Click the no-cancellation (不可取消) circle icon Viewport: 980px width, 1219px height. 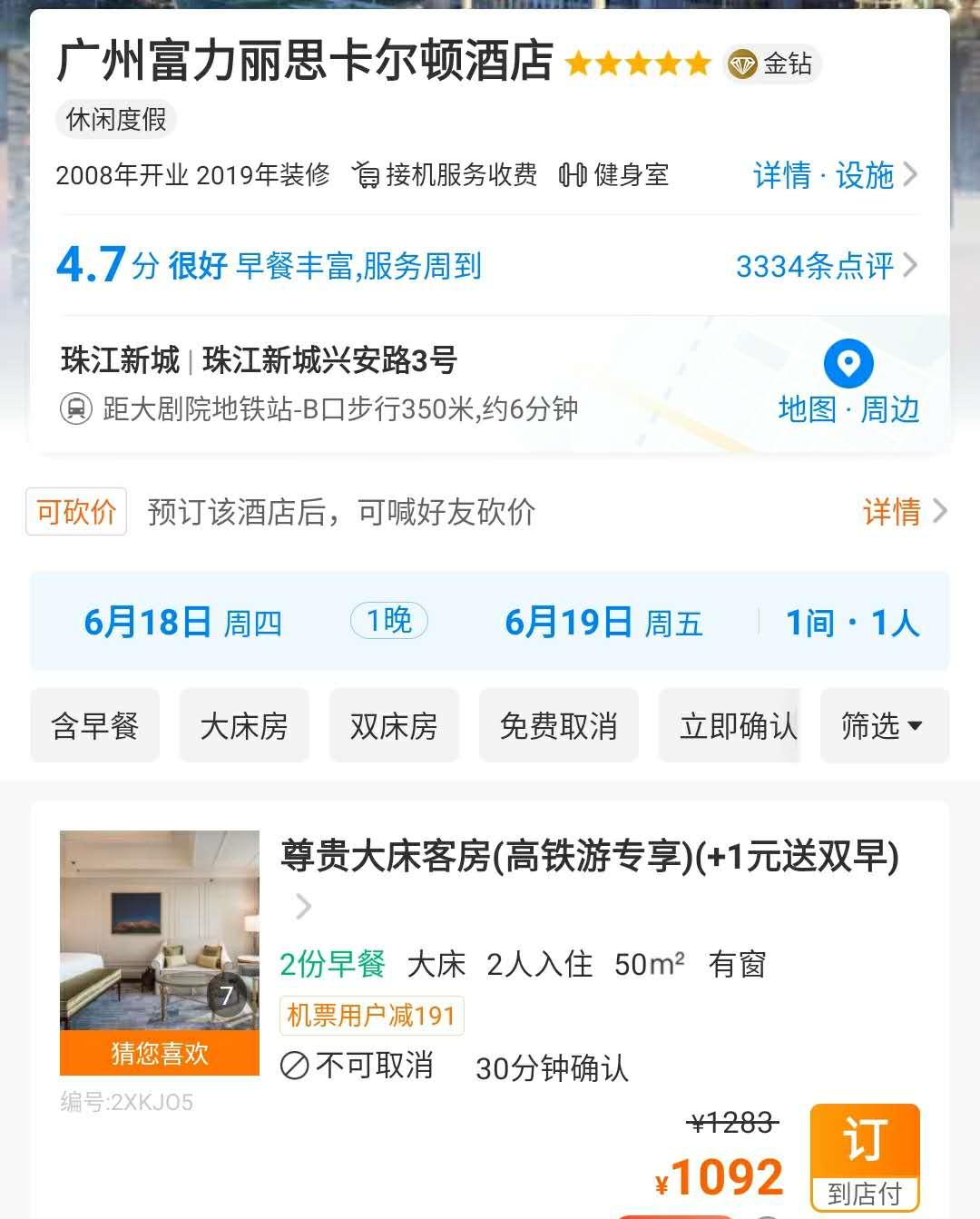click(x=295, y=1067)
